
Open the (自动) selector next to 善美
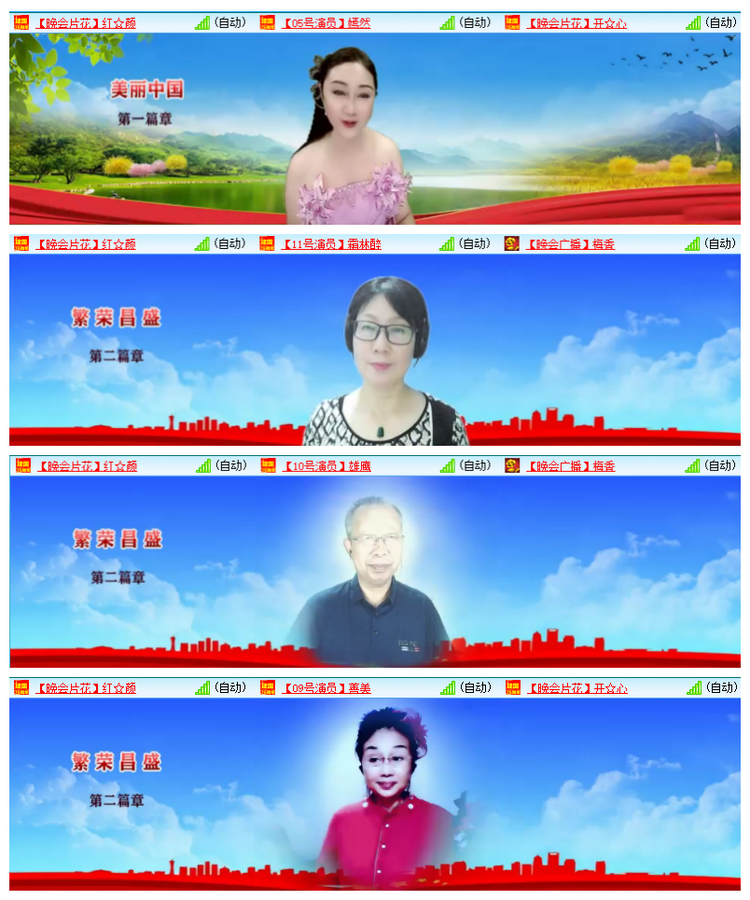coord(473,688)
